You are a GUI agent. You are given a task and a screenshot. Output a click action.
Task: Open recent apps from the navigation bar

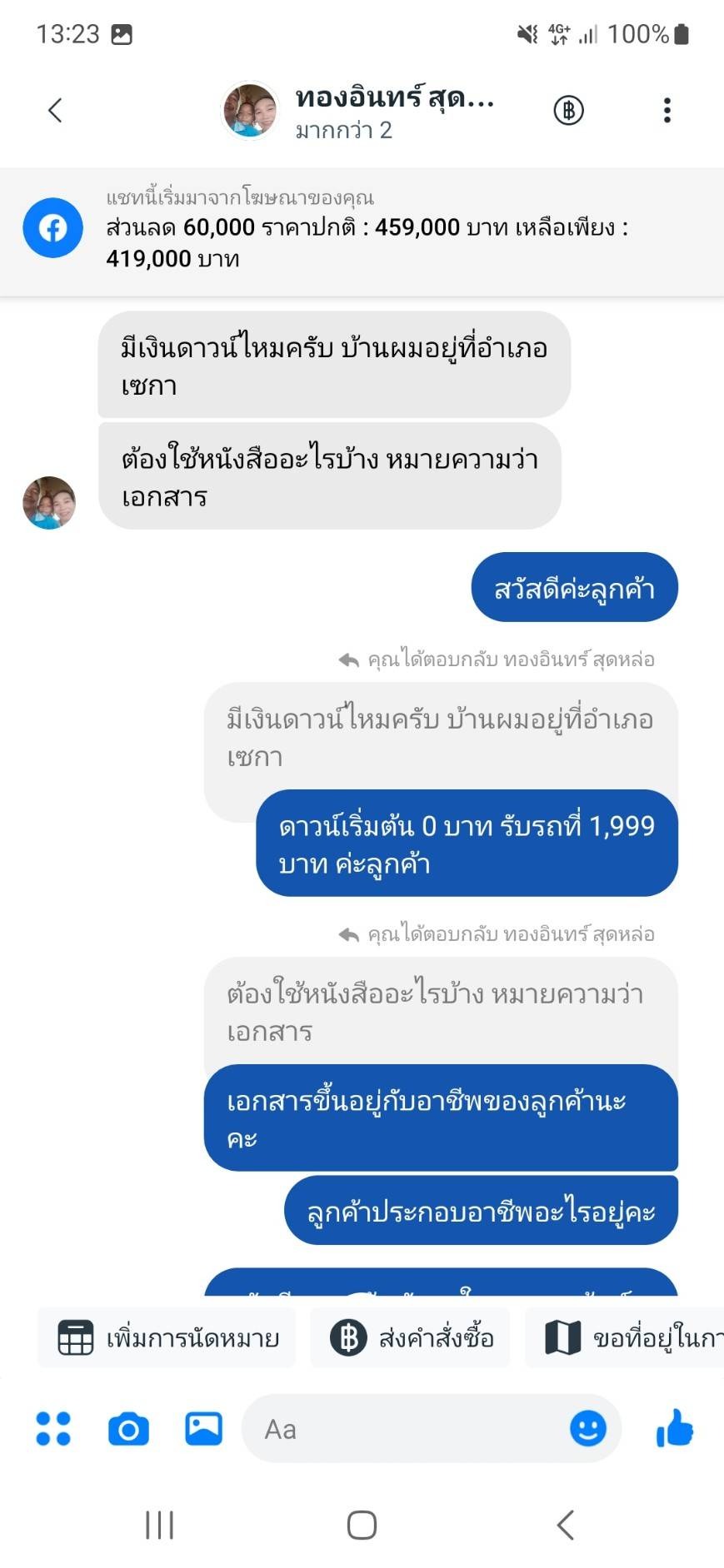point(159,1526)
